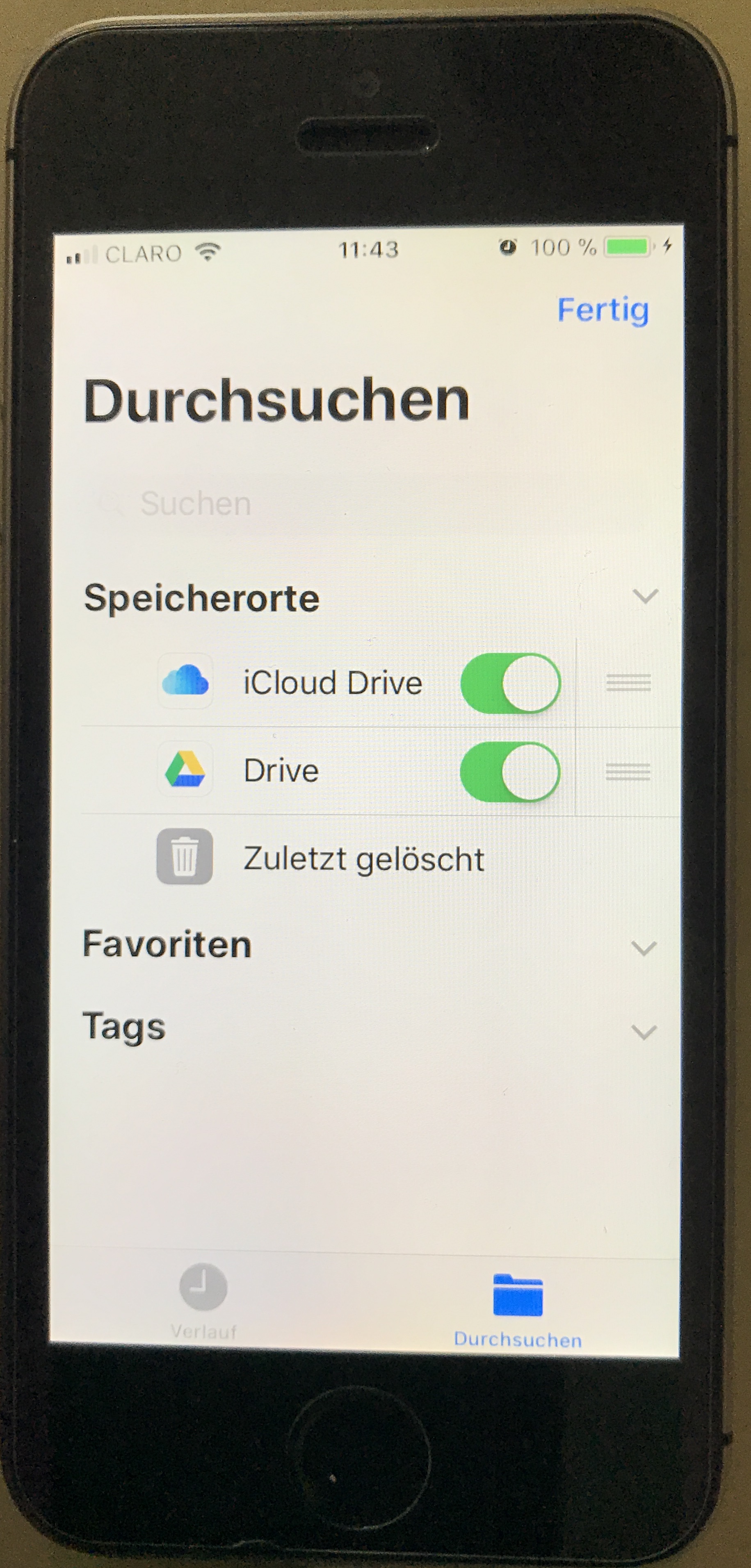Tap Fertig to finish editing
The width and height of the screenshot is (751, 1568).
pyautogui.click(x=603, y=310)
